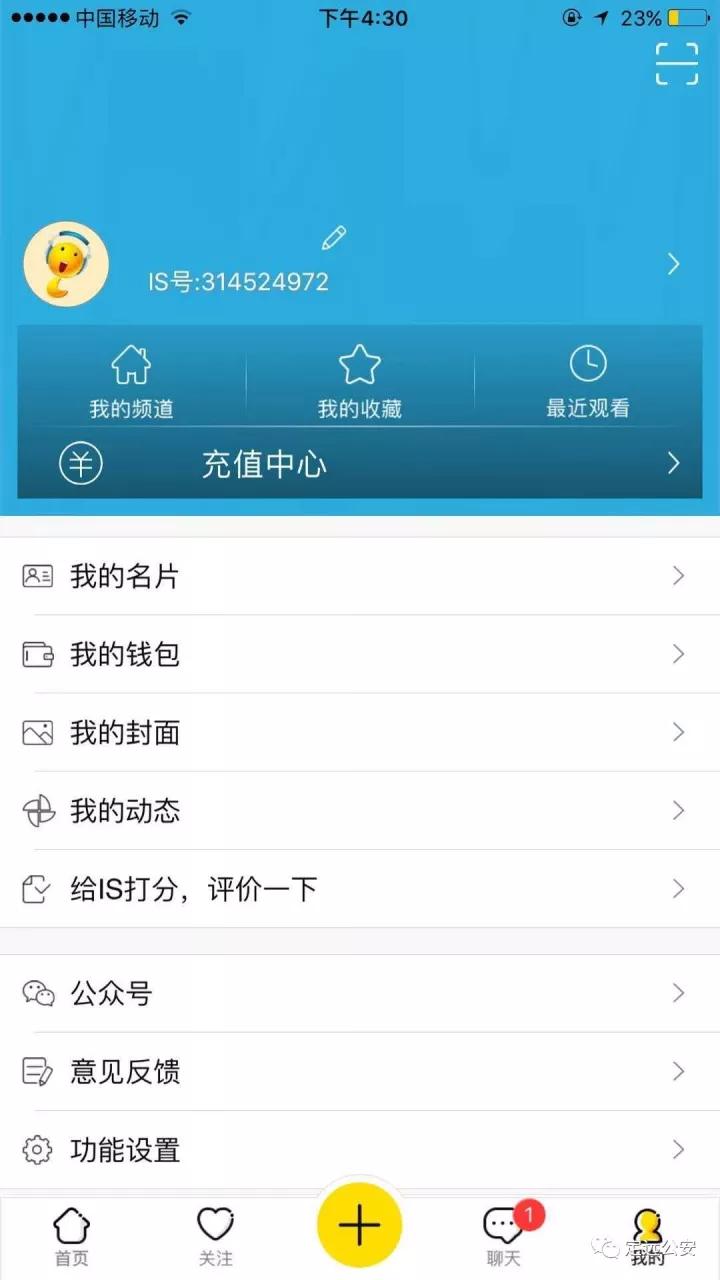Screen dimensions: 720x1280
Task: Open 意见反馈 (Feedback)
Action: point(125,1071)
